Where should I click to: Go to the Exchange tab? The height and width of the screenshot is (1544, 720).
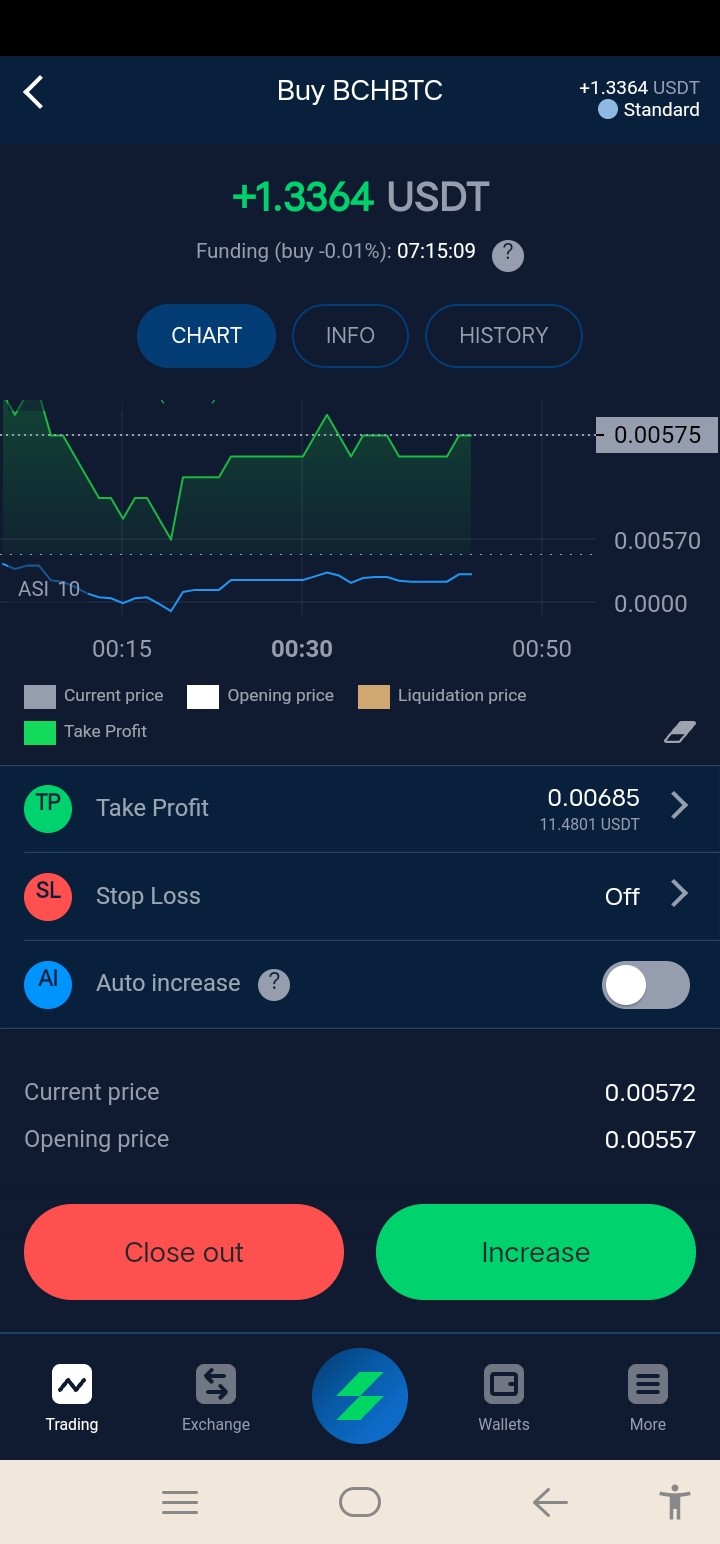[216, 1398]
